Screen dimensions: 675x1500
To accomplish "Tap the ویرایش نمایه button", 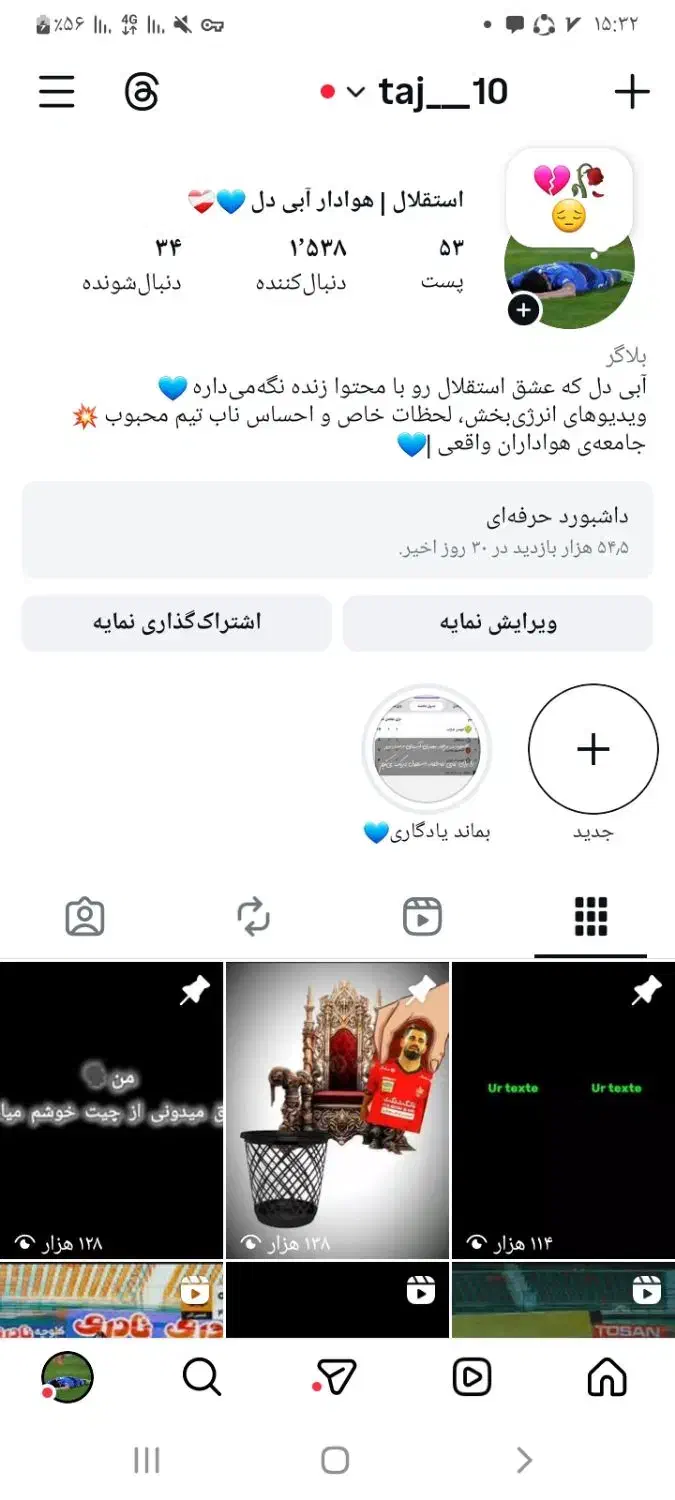I will [x=497, y=623].
